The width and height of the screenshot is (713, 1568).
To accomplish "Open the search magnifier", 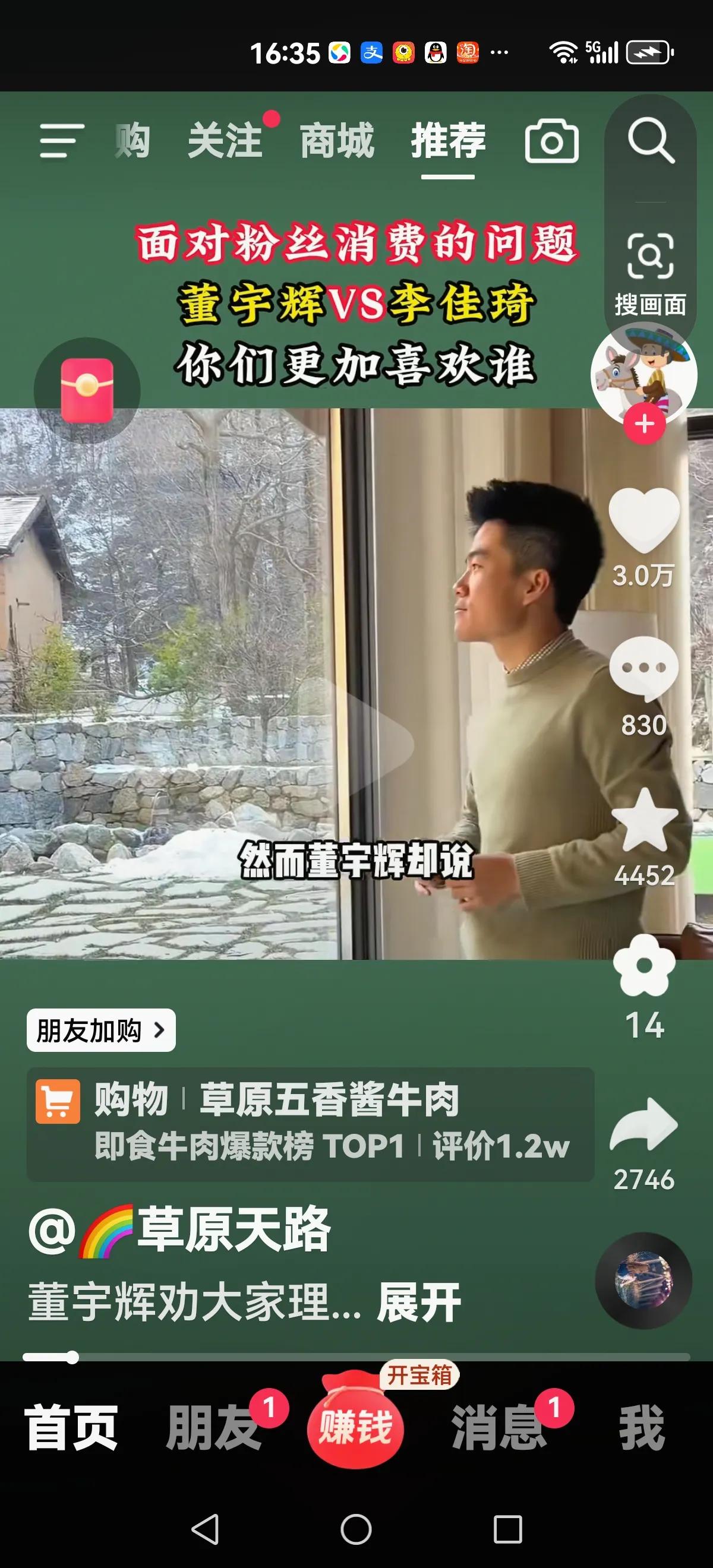I will point(650,141).
